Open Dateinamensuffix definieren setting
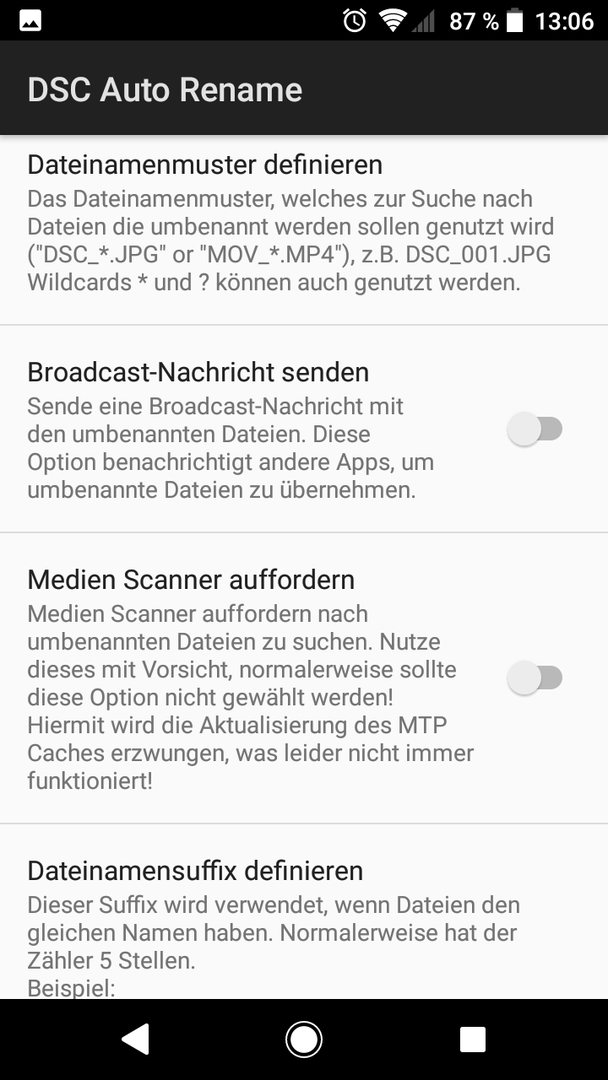608x1080 pixels. pyautogui.click(x=304, y=911)
